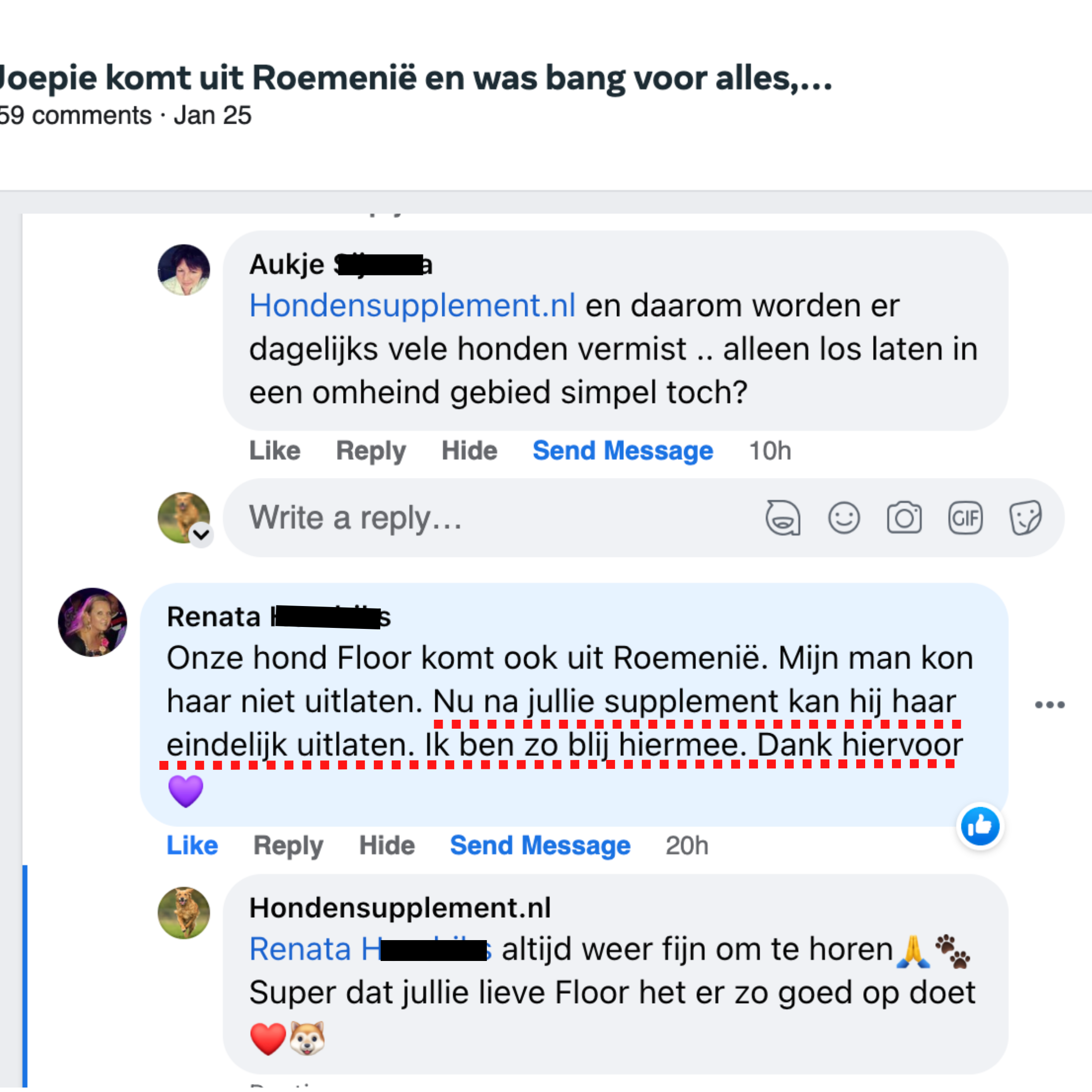Open Aukje's profile picture
Viewport: 1092px width, 1092px height.
(x=184, y=270)
